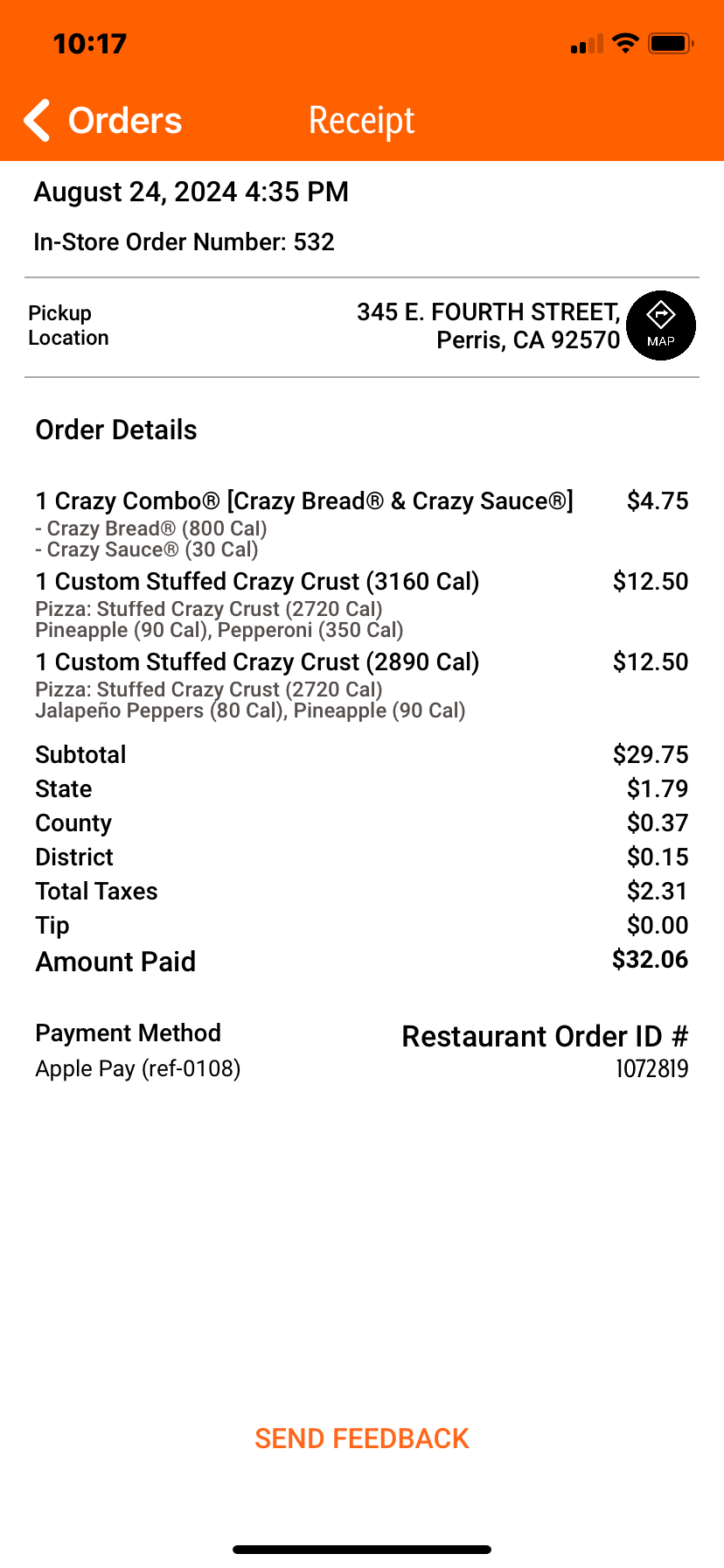Go back to Orders
Image resolution: width=724 pixels, height=1568 pixels.
coord(103,121)
